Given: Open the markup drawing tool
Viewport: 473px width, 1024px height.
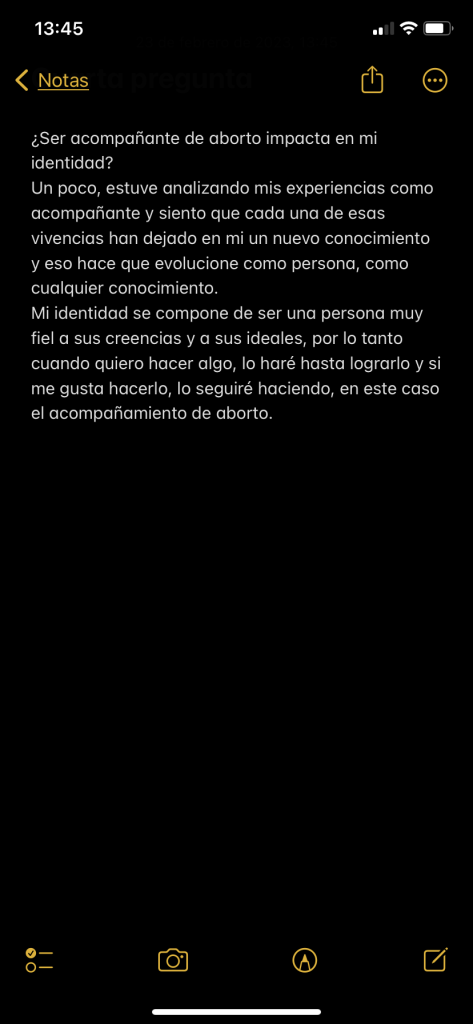Looking at the screenshot, I should (x=304, y=960).
